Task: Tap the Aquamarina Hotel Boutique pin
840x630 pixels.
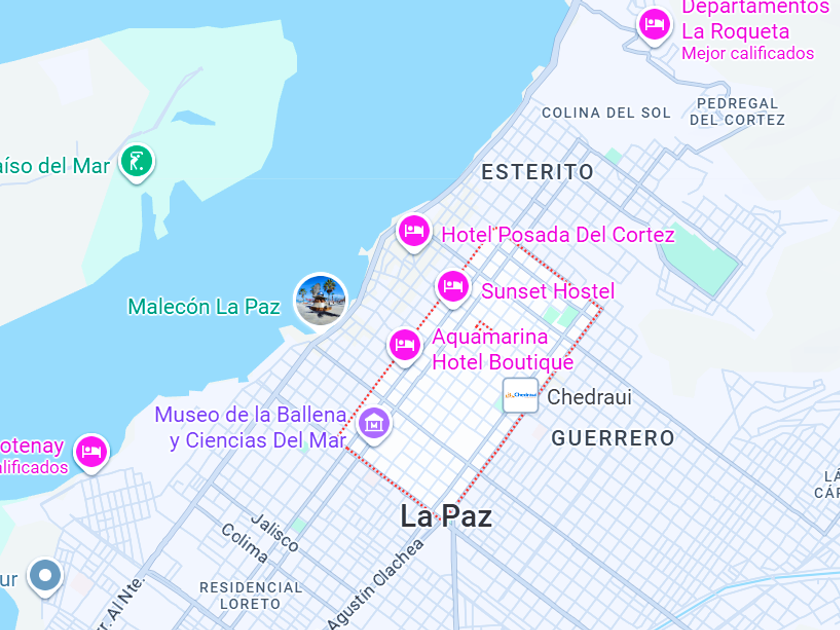Action: click(x=404, y=346)
